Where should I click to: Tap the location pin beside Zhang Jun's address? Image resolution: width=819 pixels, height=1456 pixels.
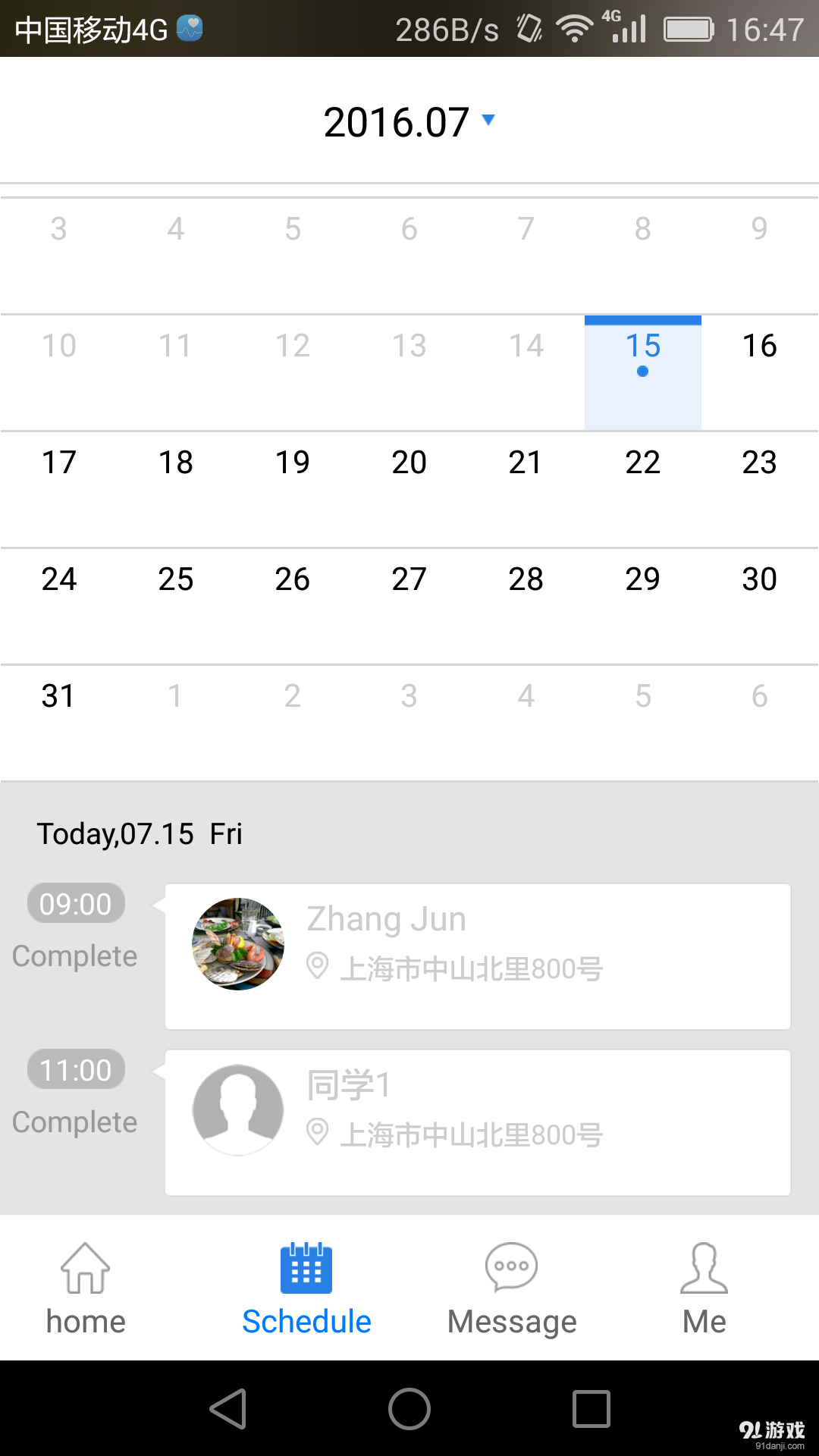318,966
